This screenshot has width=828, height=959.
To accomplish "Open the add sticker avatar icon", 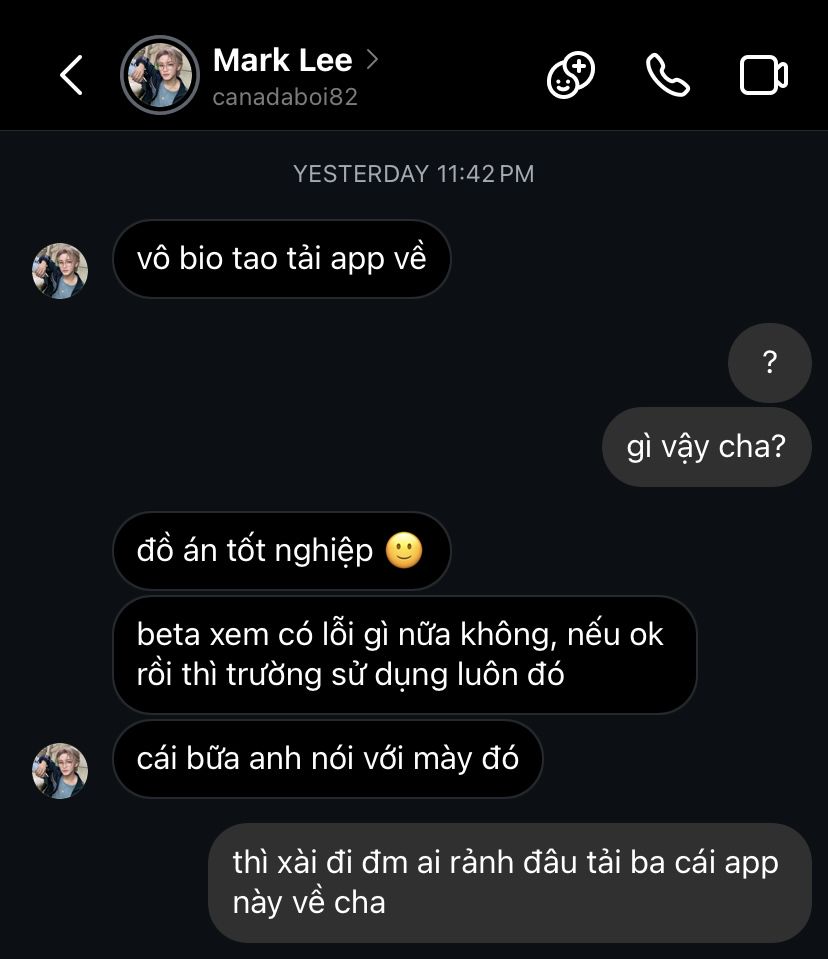I will (571, 75).
